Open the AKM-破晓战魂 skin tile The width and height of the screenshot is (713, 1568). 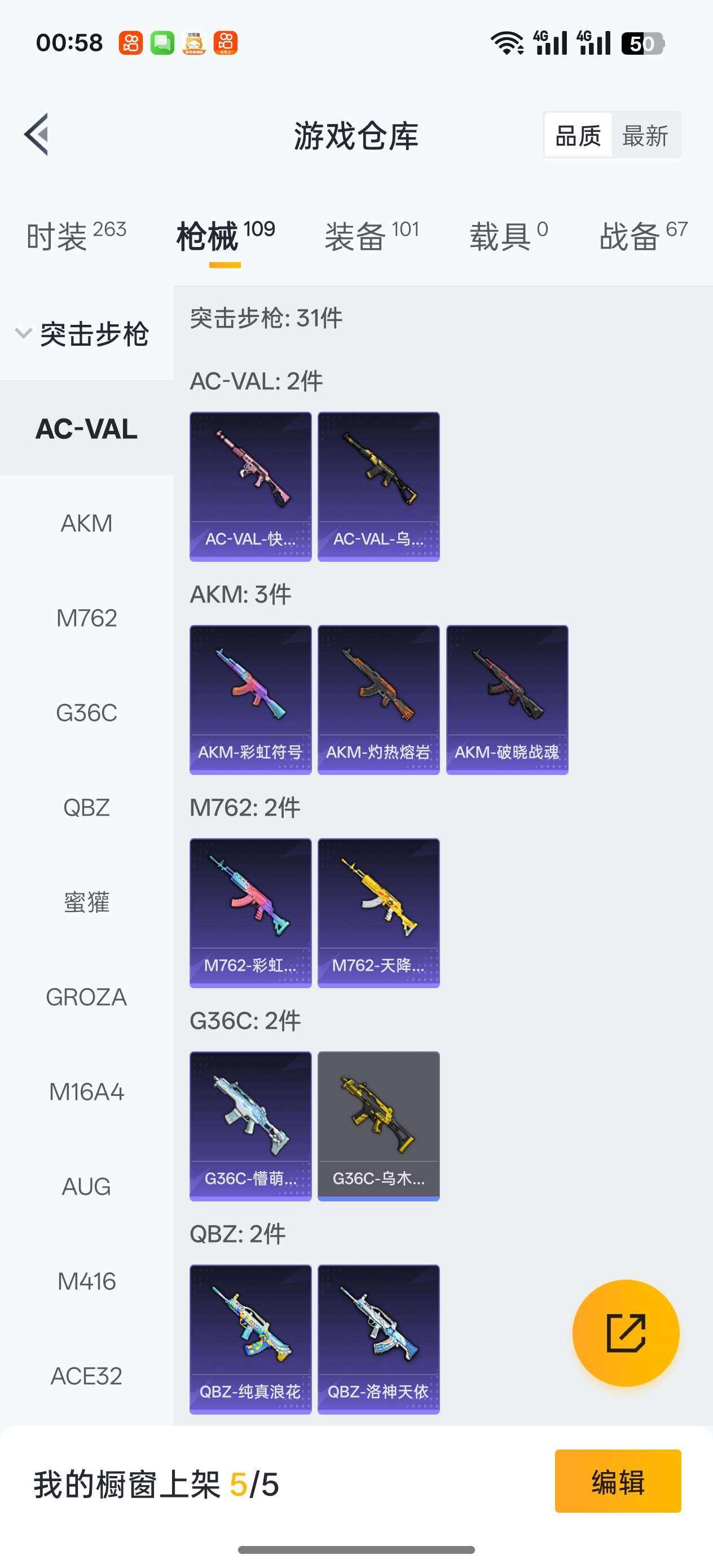tap(507, 699)
